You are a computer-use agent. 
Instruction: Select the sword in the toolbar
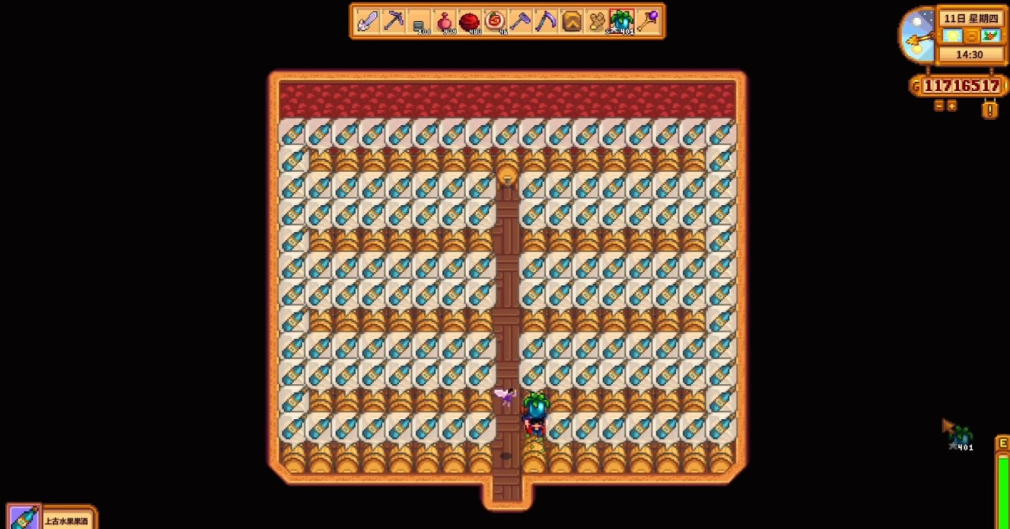pos(368,21)
